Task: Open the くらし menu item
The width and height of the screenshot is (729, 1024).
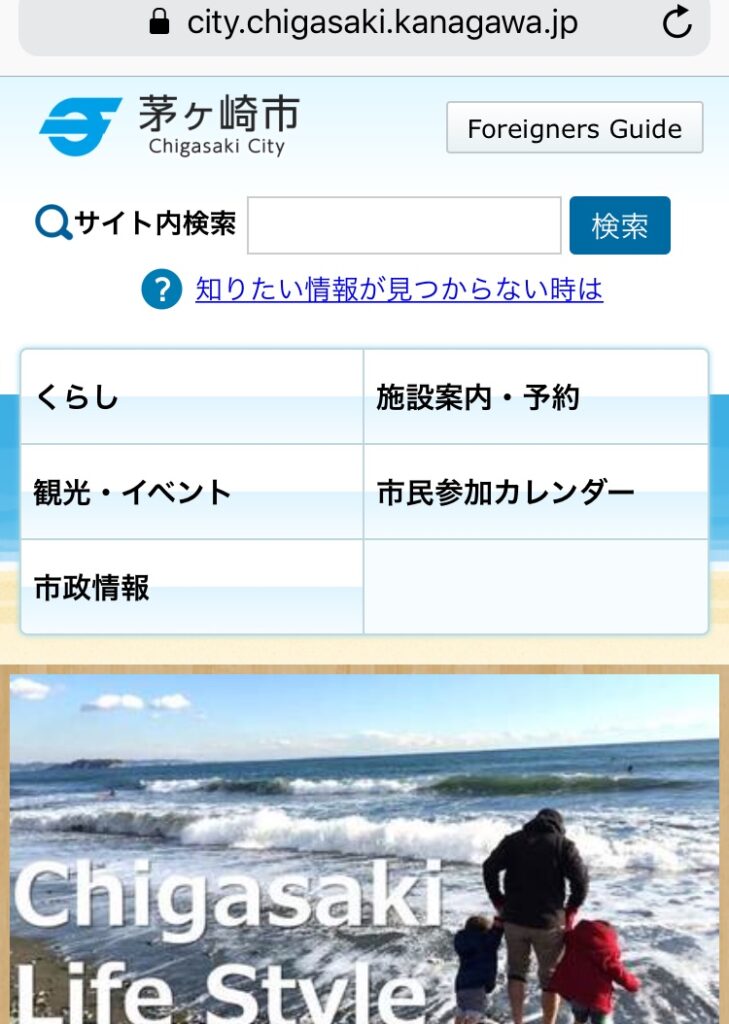Action: click(192, 398)
